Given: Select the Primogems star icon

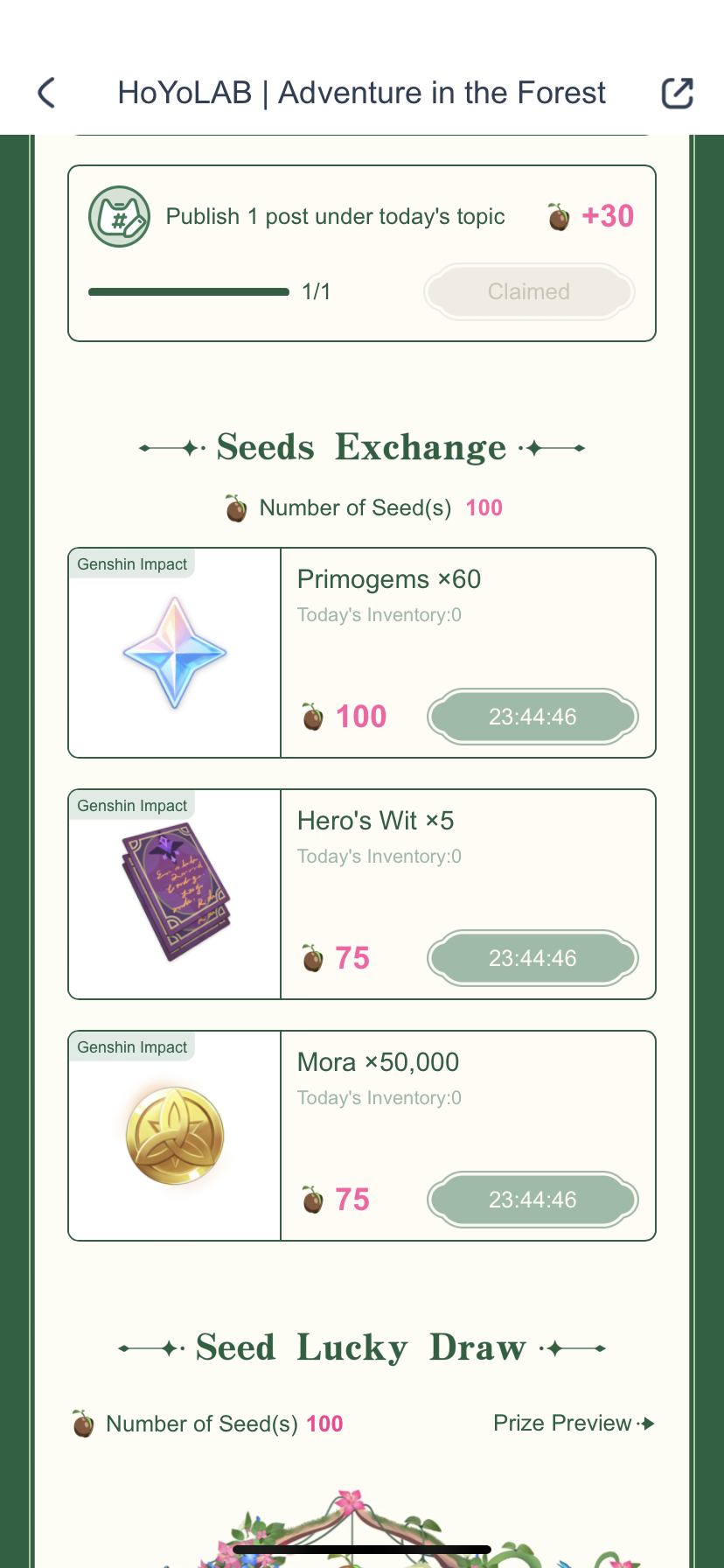Looking at the screenshot, I should [173, 651].
